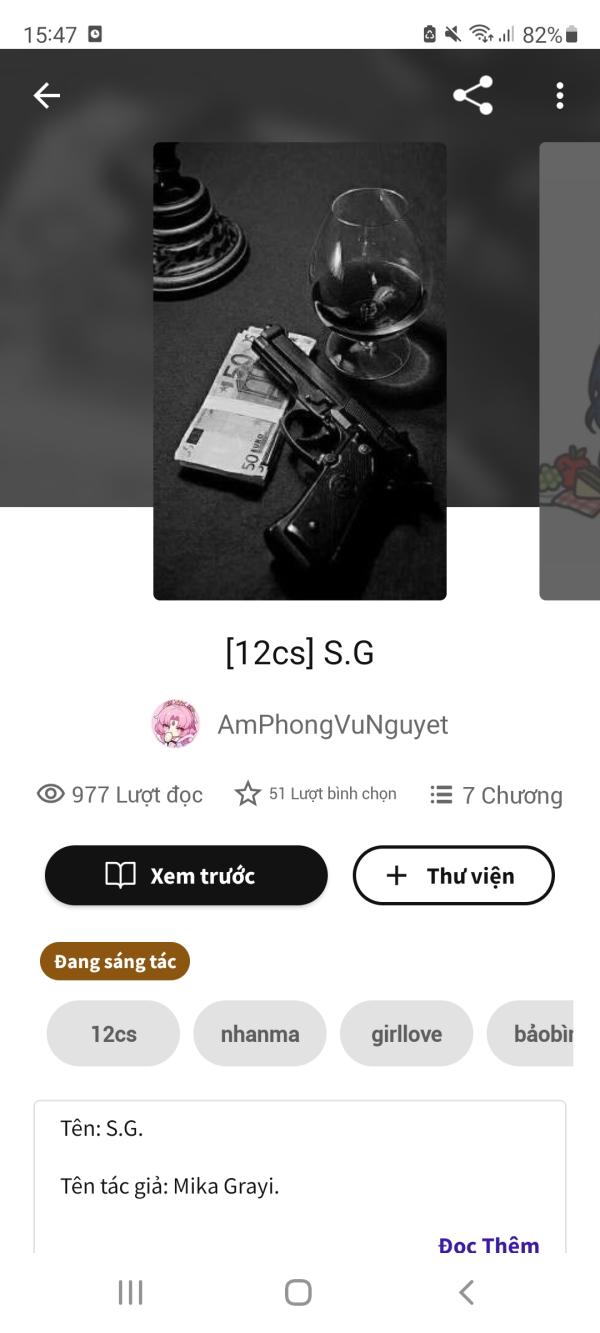Screen dimensions: 600x1333
Task: Open the next story cover on the right
Action: point(570,370)
